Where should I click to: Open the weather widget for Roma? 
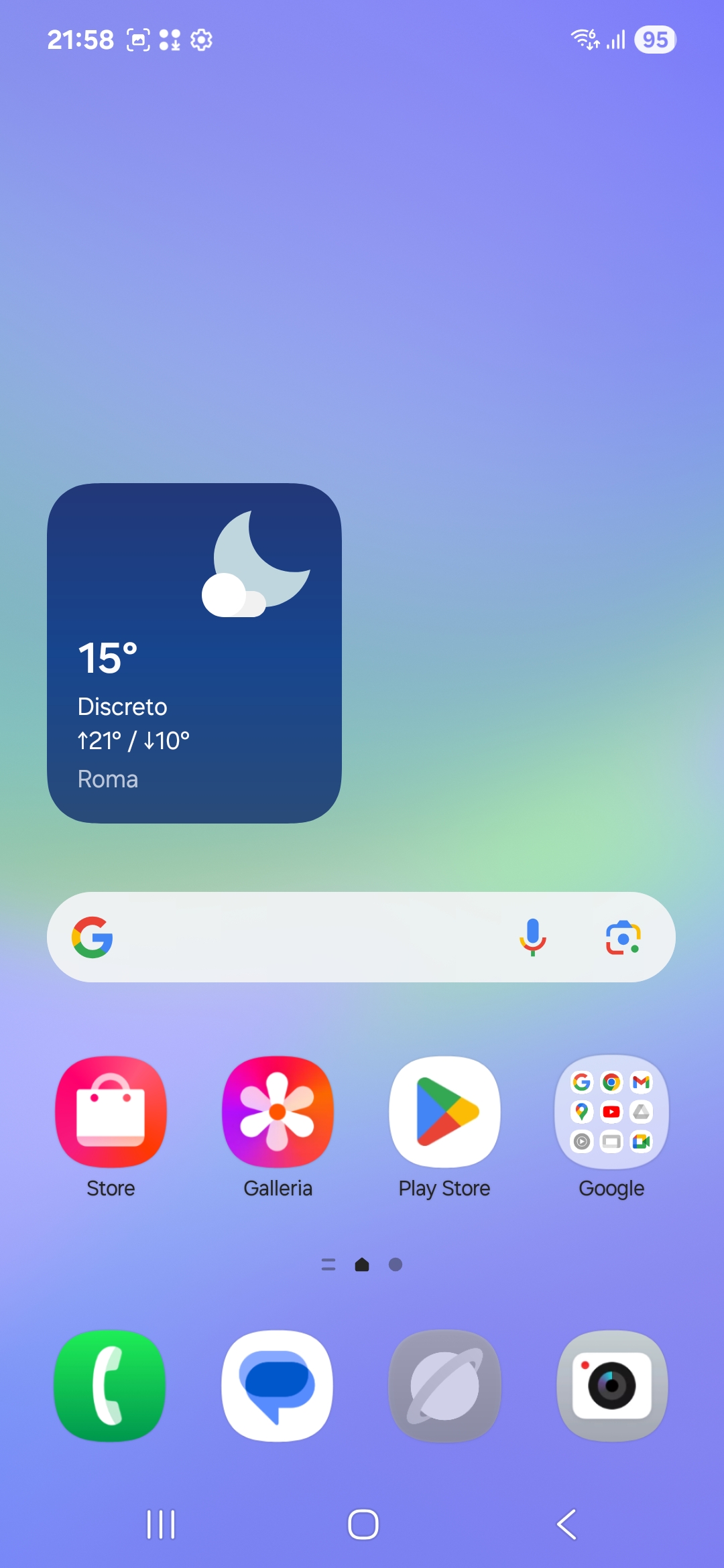point(194,653)
